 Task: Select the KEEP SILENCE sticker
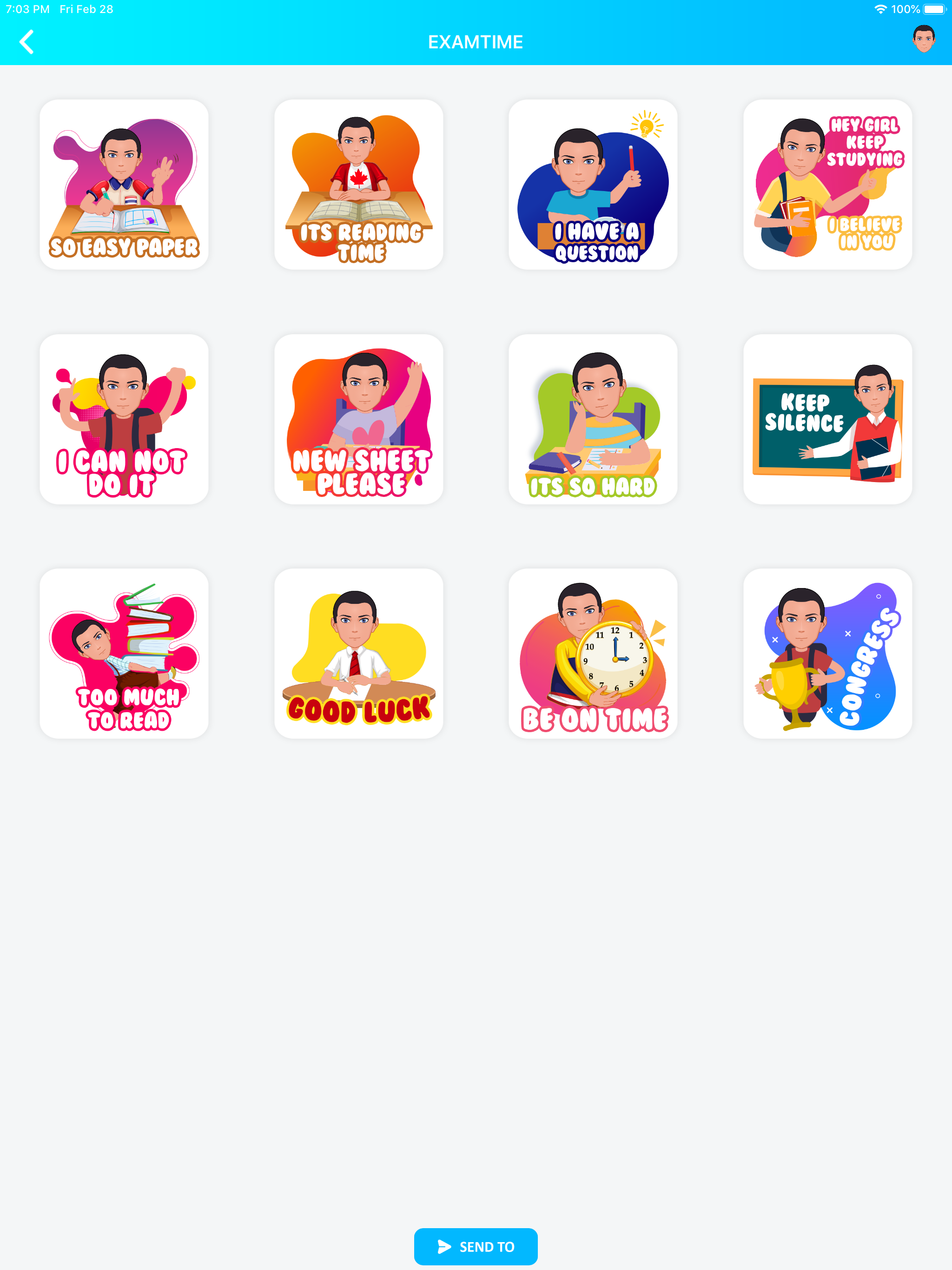coord(827,419)
